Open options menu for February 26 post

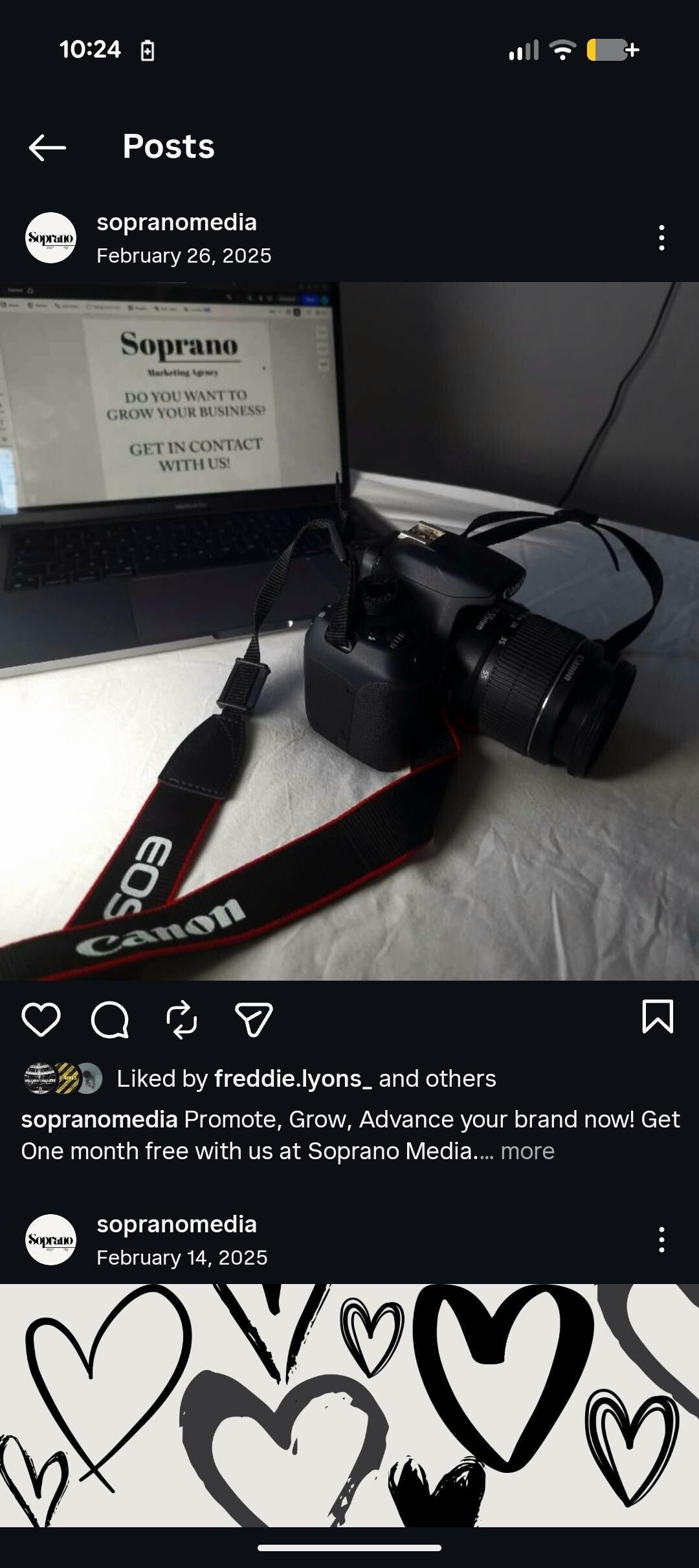pos(661,238)
